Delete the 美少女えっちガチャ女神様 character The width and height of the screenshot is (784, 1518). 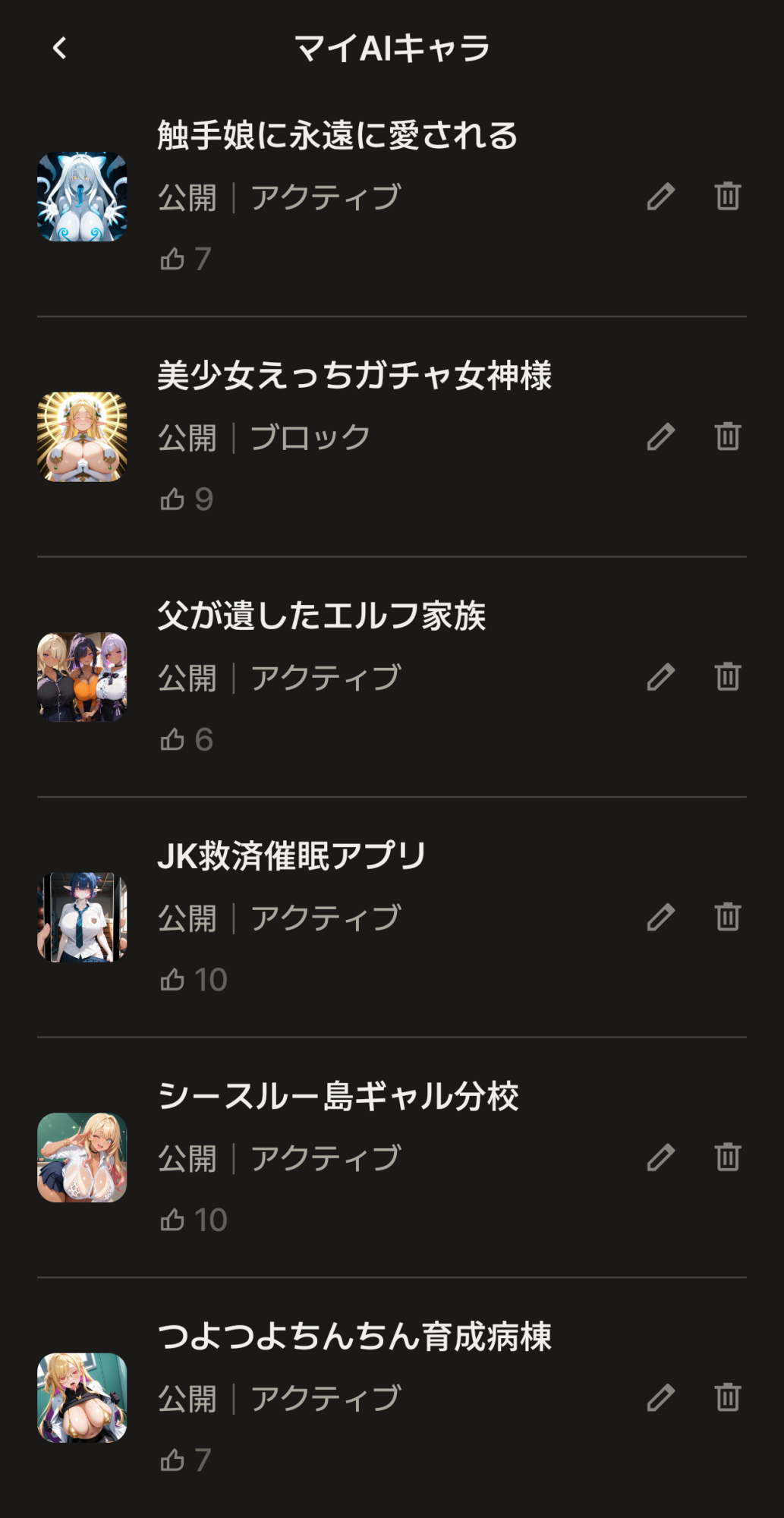point(727,436)
